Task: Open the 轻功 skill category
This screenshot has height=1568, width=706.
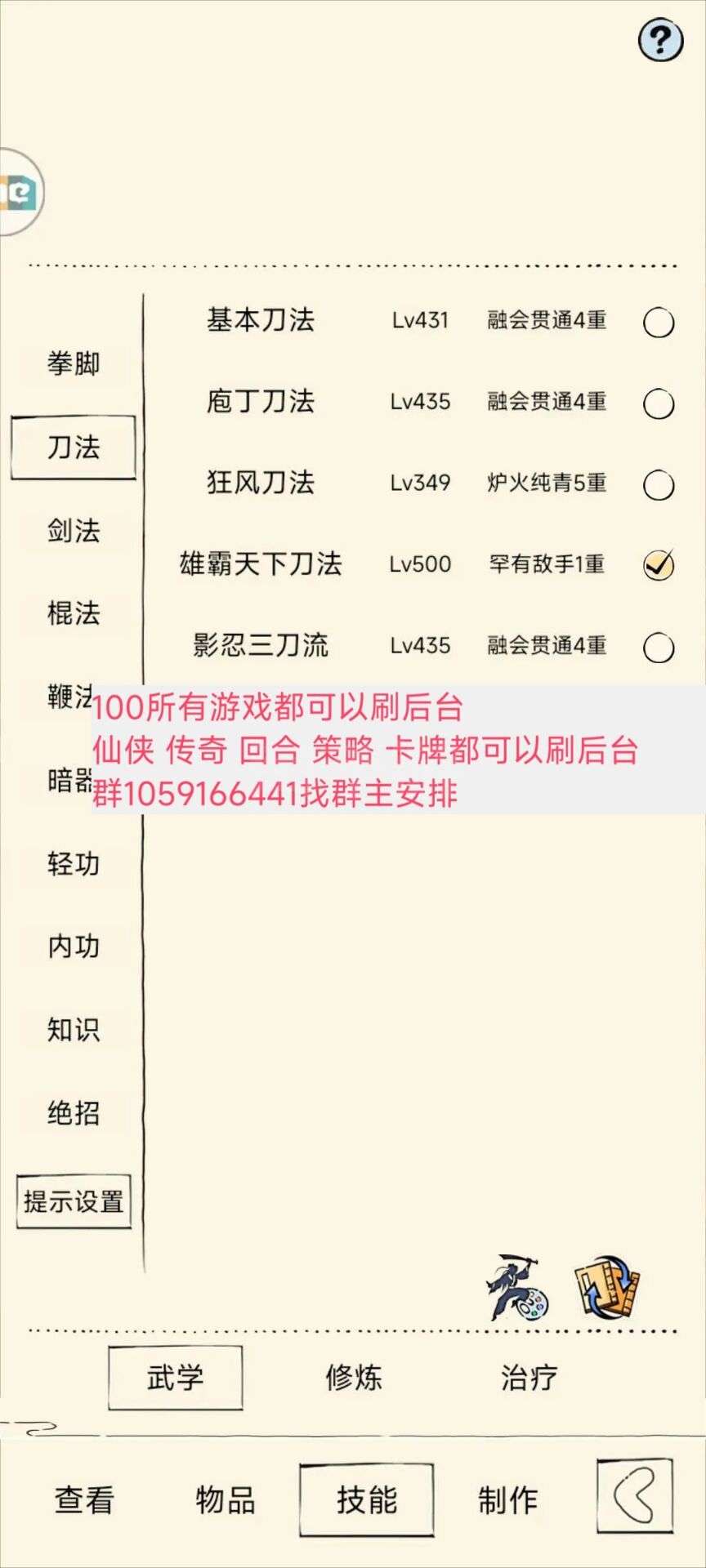Action: [74, 864]
